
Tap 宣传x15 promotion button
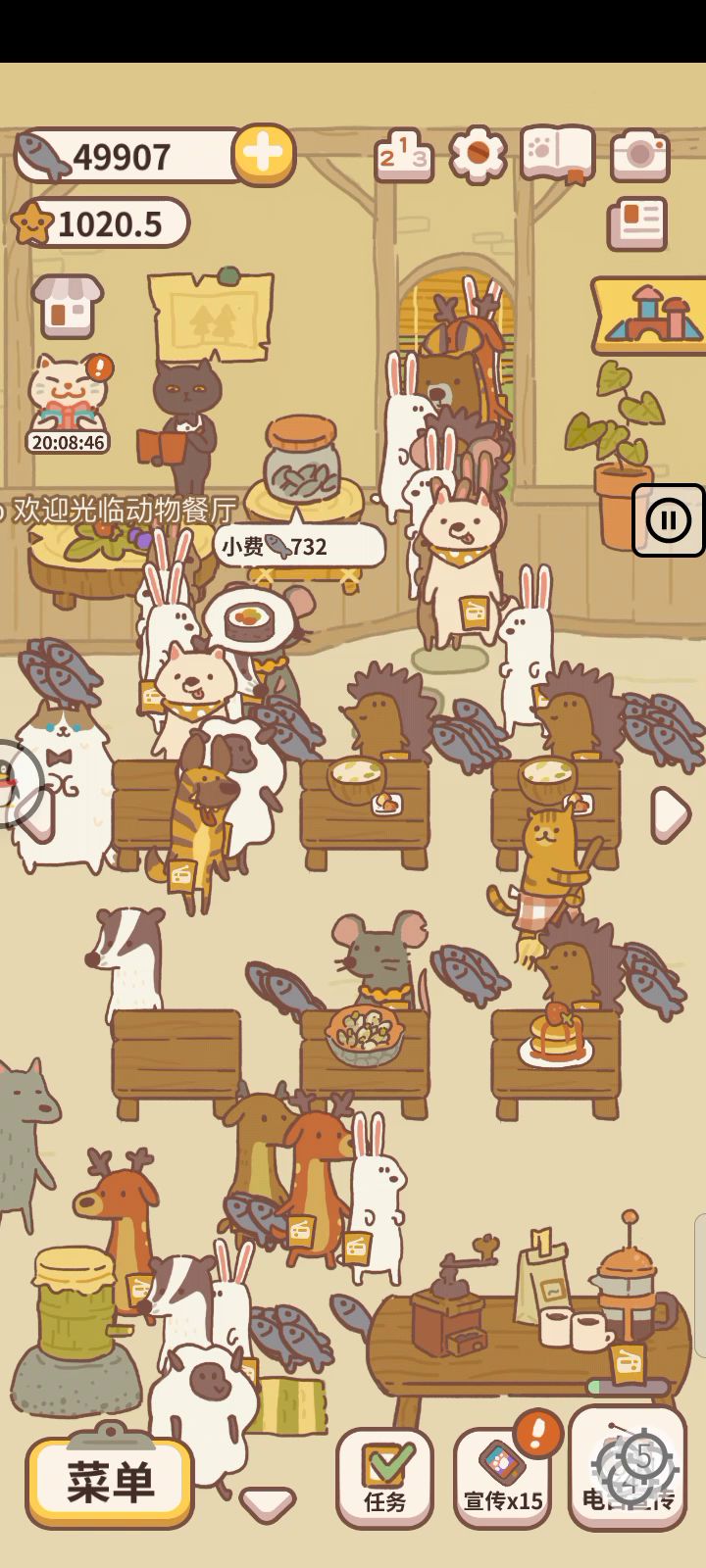(x=502, y=1478)
